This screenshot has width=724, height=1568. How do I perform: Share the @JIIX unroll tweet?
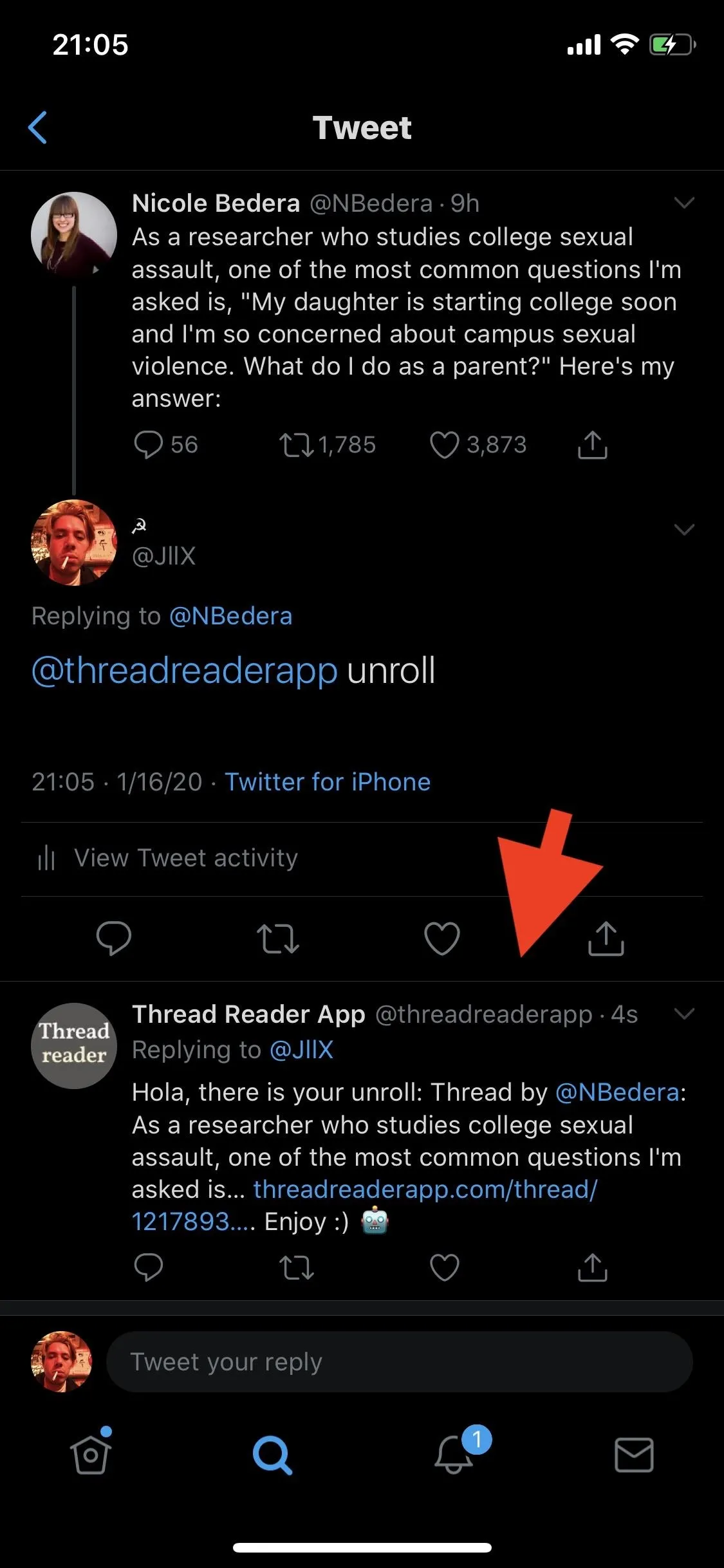(x=606, y=938)
